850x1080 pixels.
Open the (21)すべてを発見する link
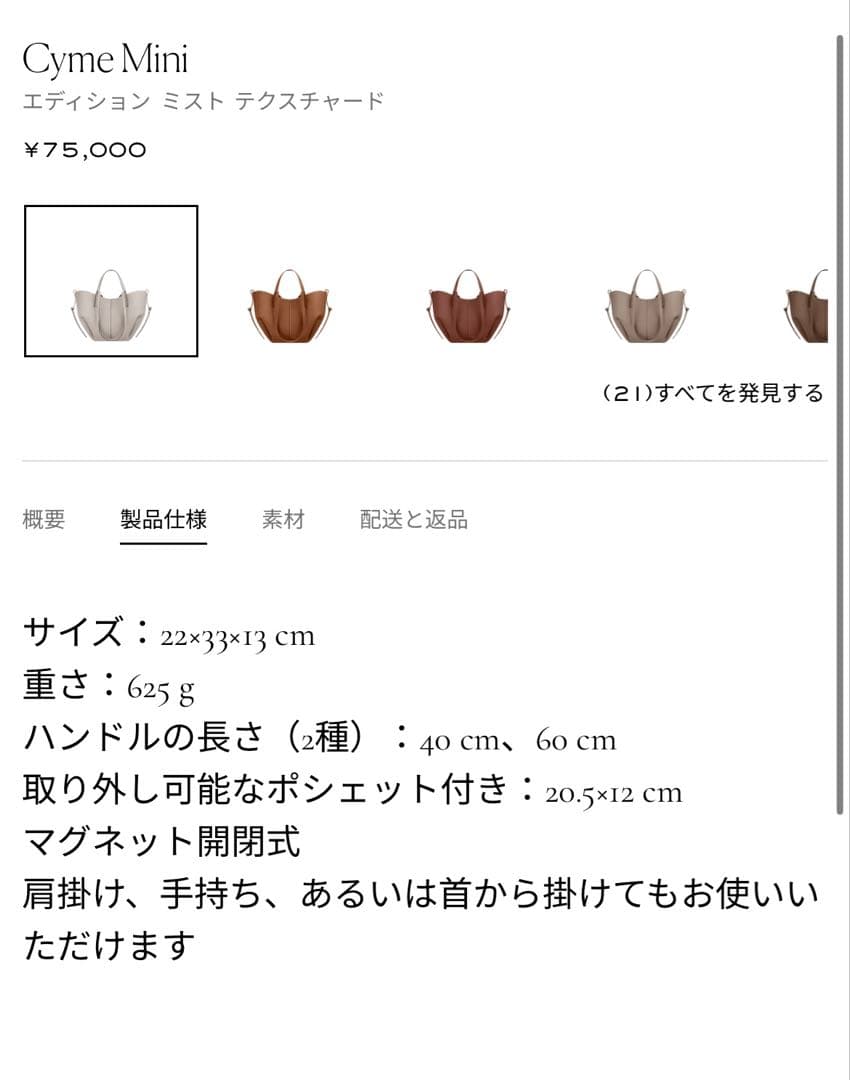712,392
